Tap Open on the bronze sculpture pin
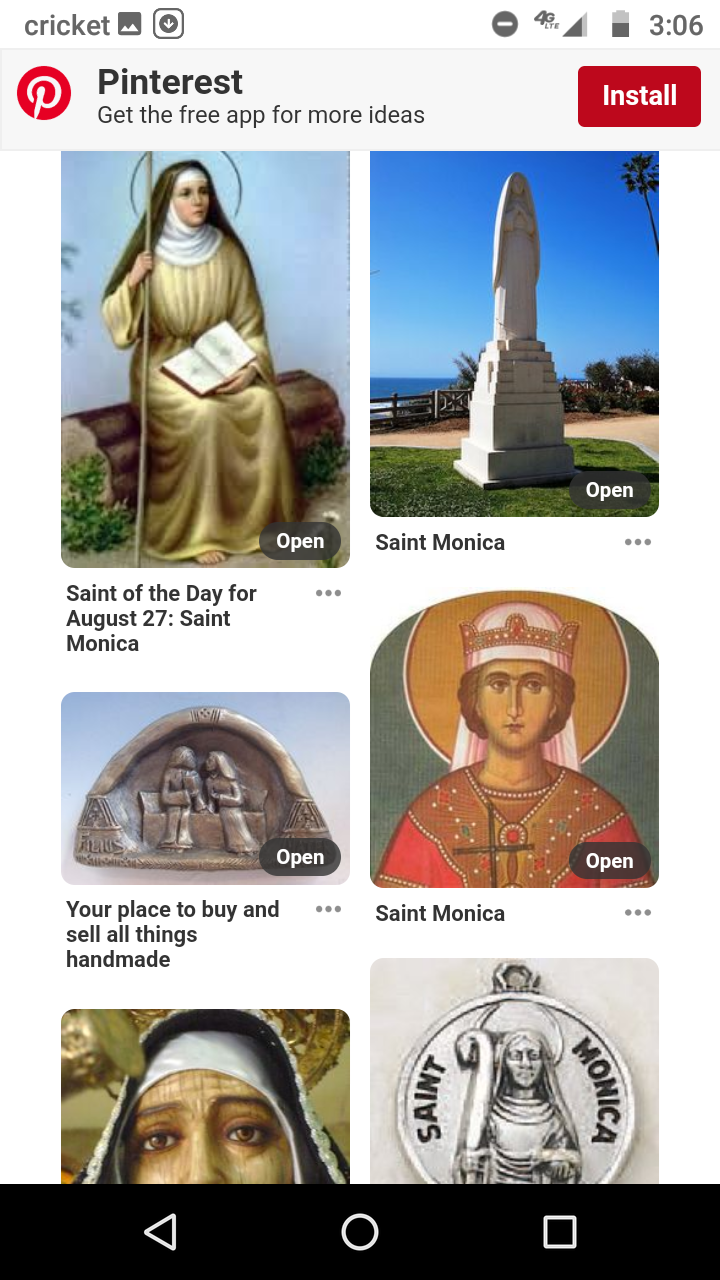 pos(300,857)
